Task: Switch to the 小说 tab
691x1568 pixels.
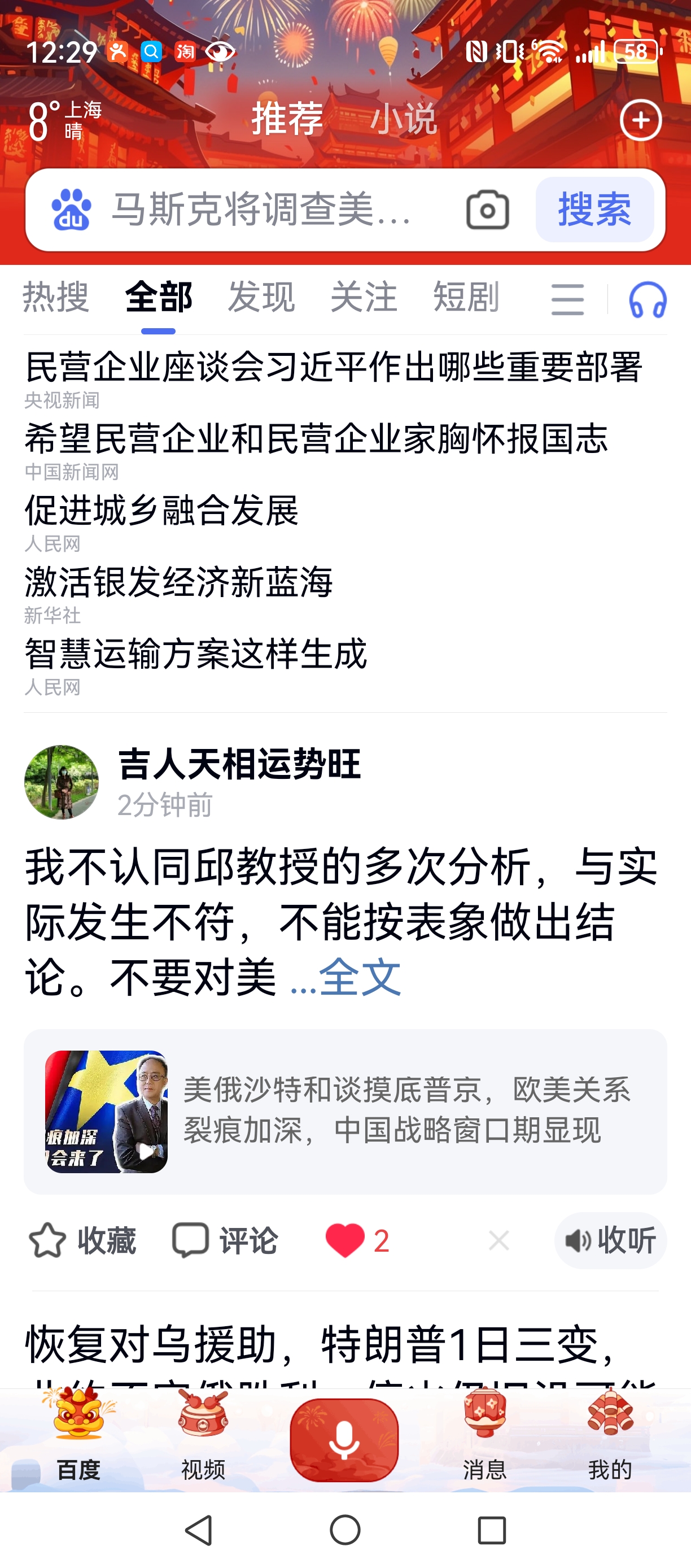Action: point(406,119)
